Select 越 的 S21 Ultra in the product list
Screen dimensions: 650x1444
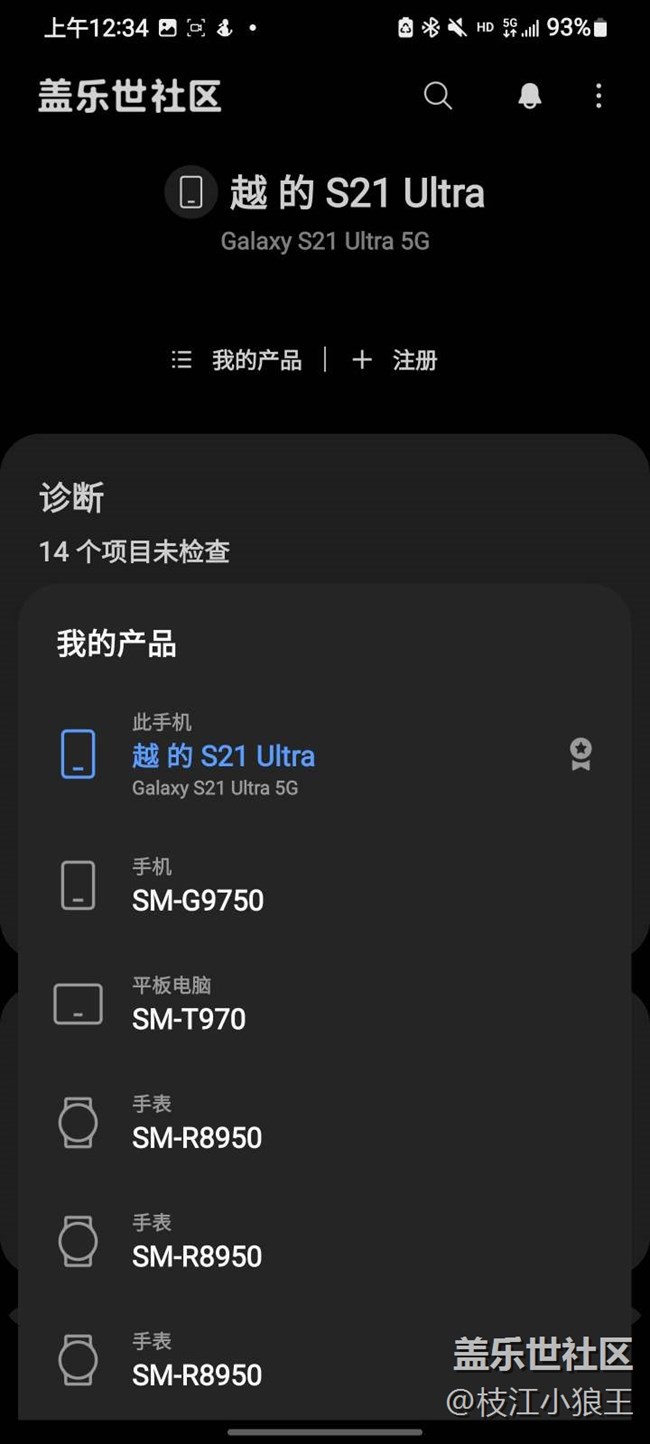point(223,756)
